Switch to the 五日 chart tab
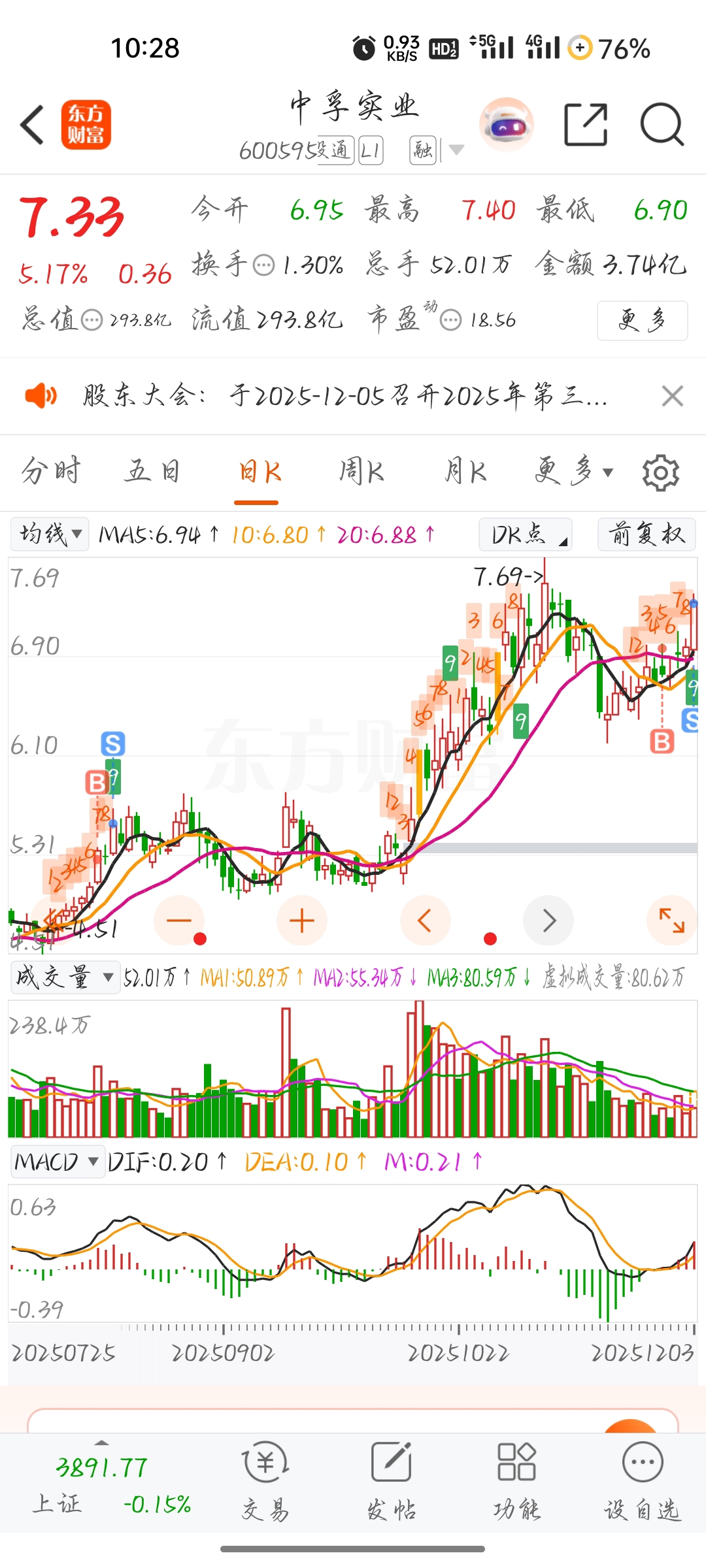 [152, 472]
